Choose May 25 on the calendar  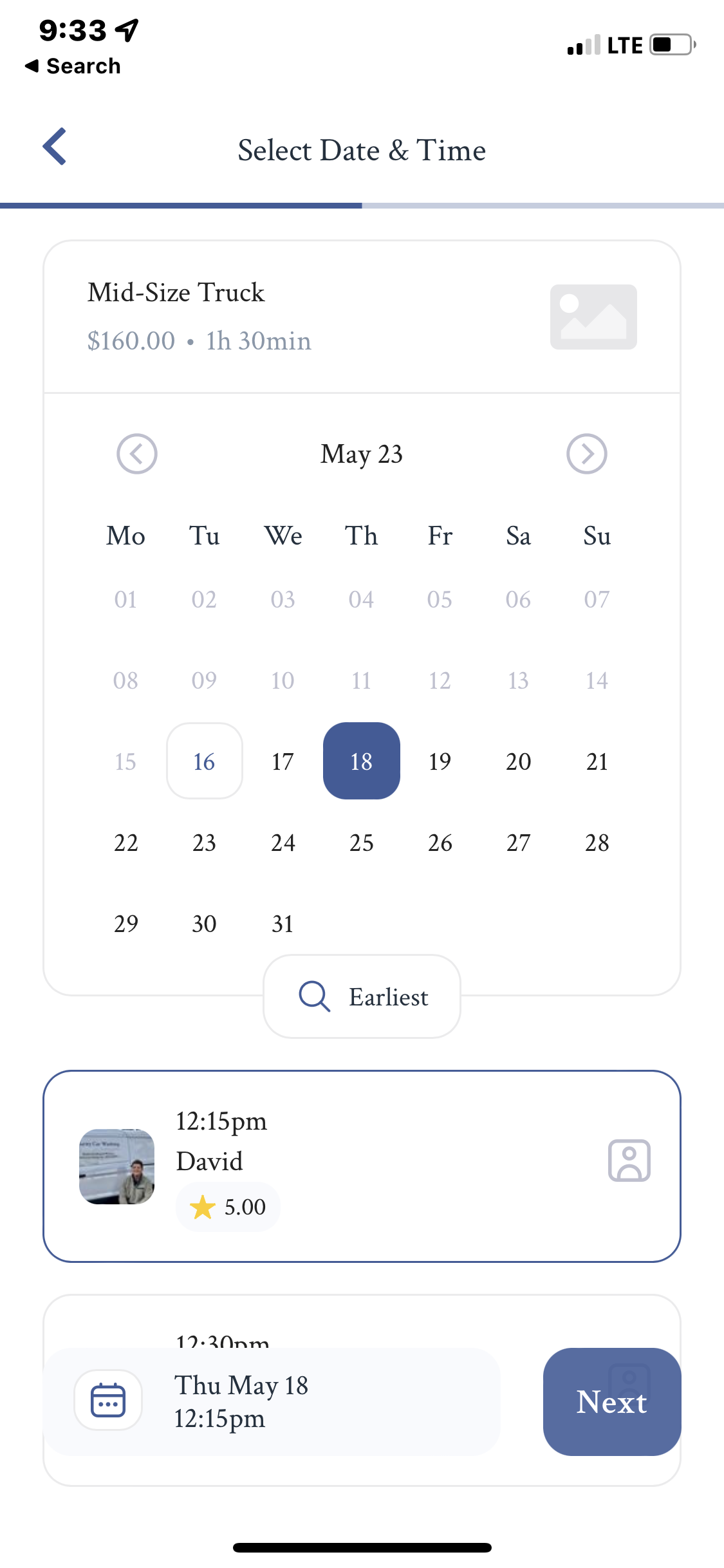coord(362,843)
